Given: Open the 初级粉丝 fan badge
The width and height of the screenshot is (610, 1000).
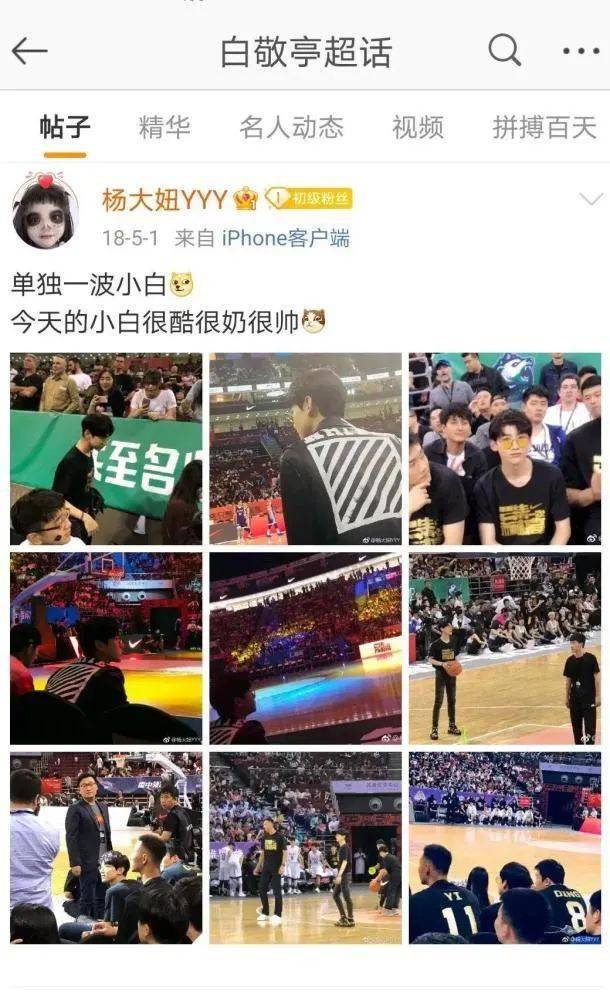Looking at the screenshot, I should tap(308, 199).
